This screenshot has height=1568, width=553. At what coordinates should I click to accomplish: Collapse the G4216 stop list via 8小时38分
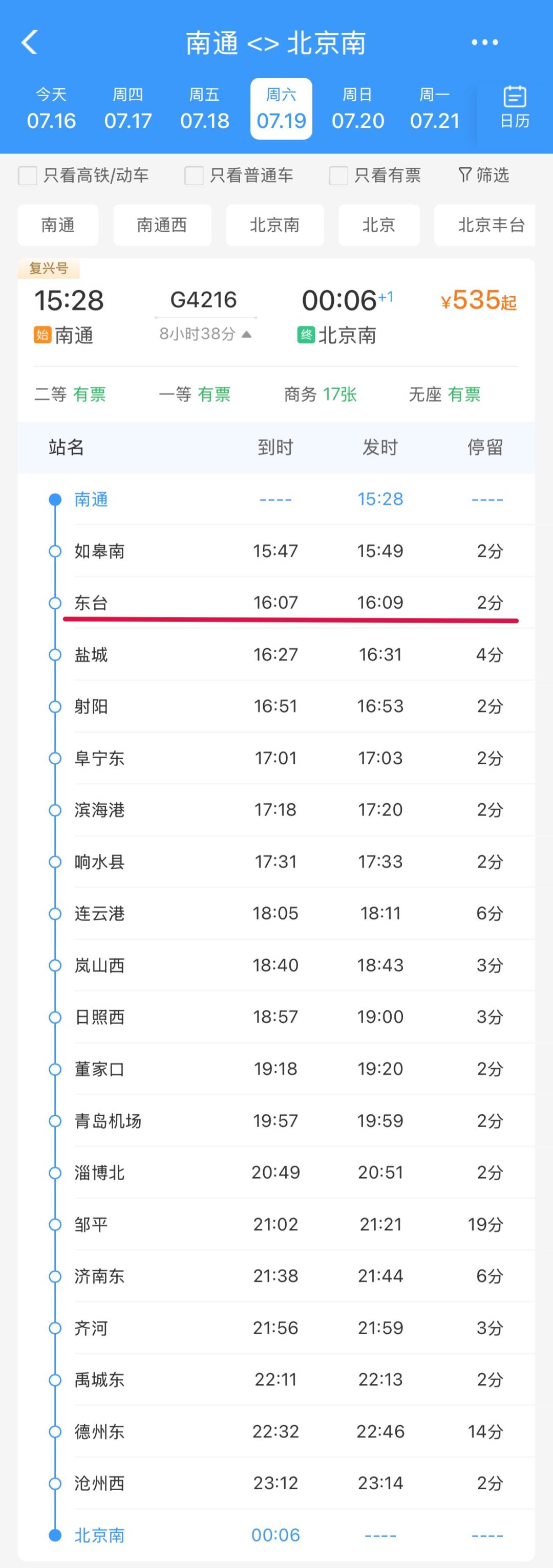(205, 334)
